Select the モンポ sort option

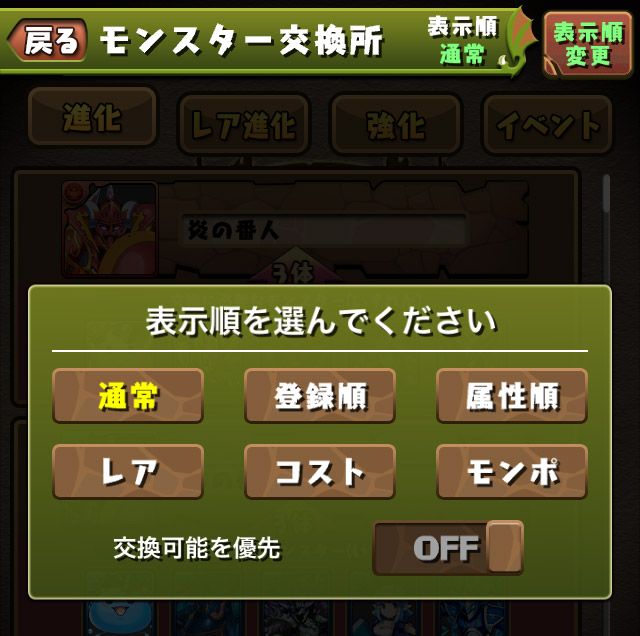511,472
